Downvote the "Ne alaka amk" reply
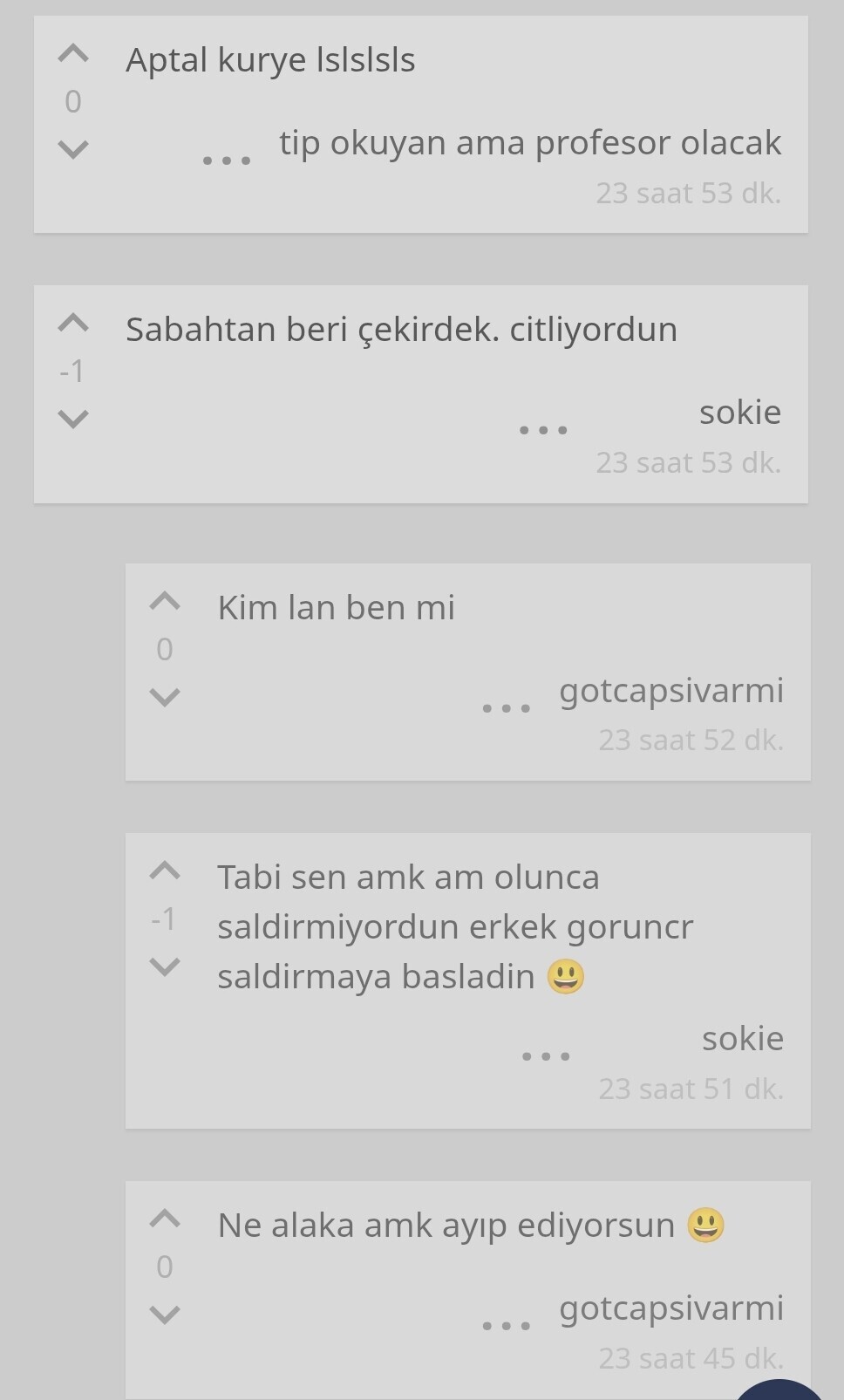Screen dimensions: 844x1400 [165, 1315]
